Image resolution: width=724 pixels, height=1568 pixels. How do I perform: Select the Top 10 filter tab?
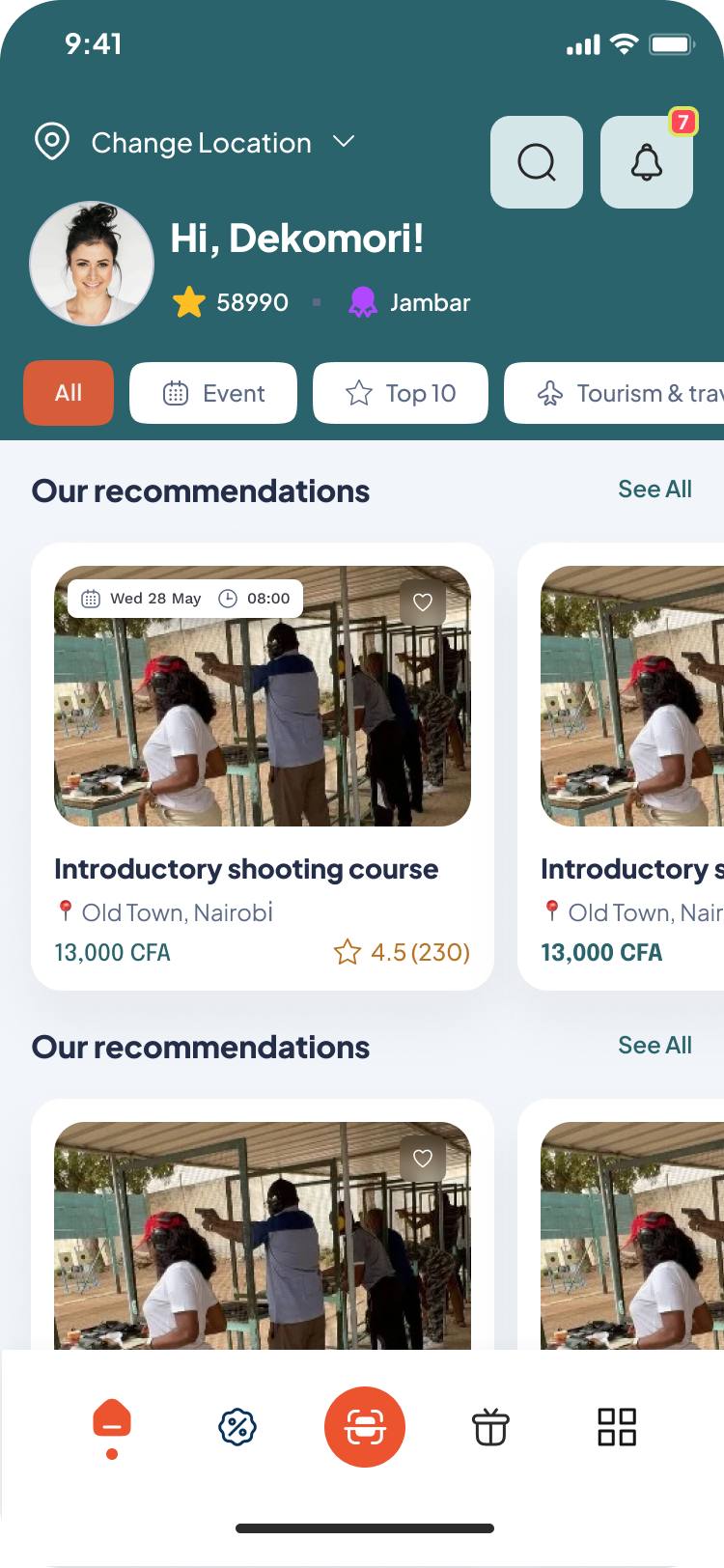coord(400,393)
